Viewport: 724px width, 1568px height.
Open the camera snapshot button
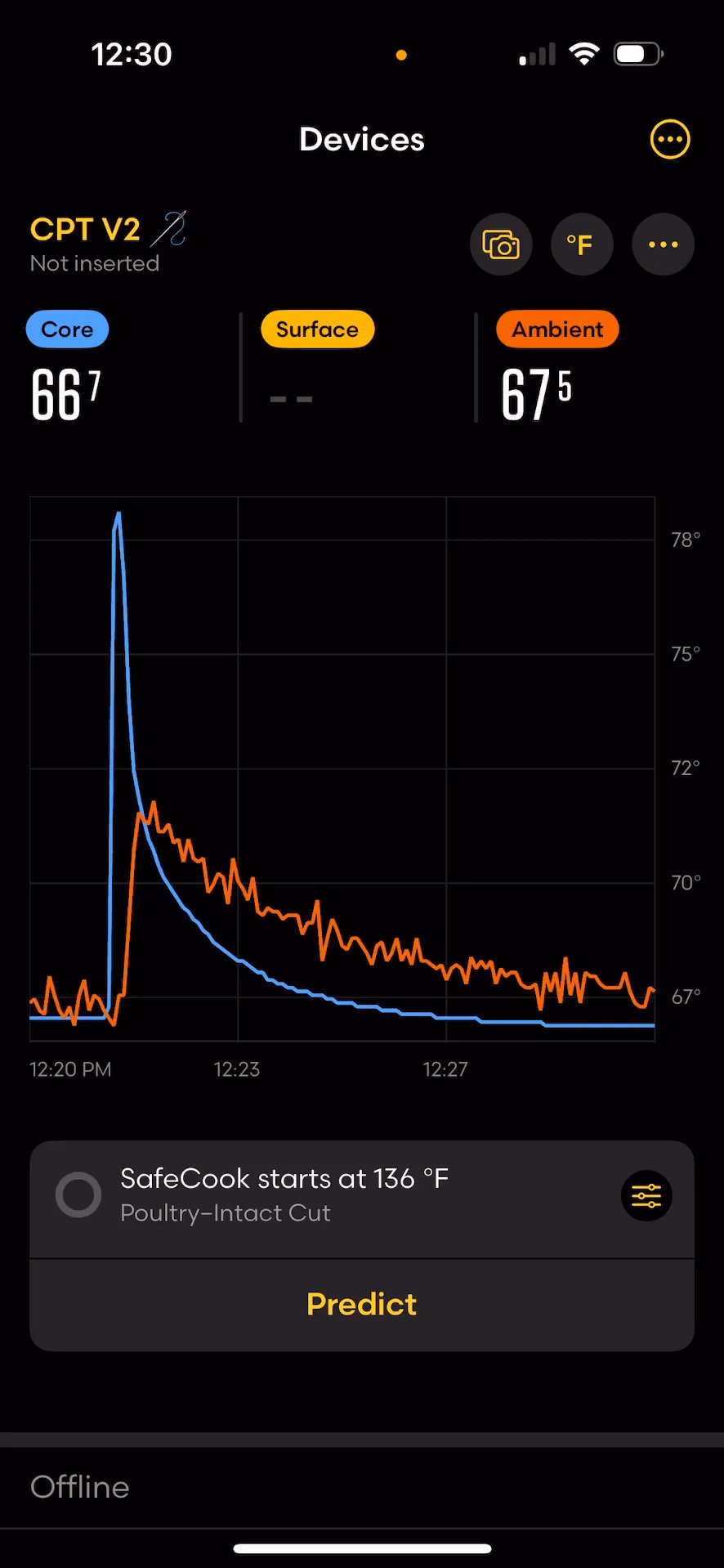point(501,244)
